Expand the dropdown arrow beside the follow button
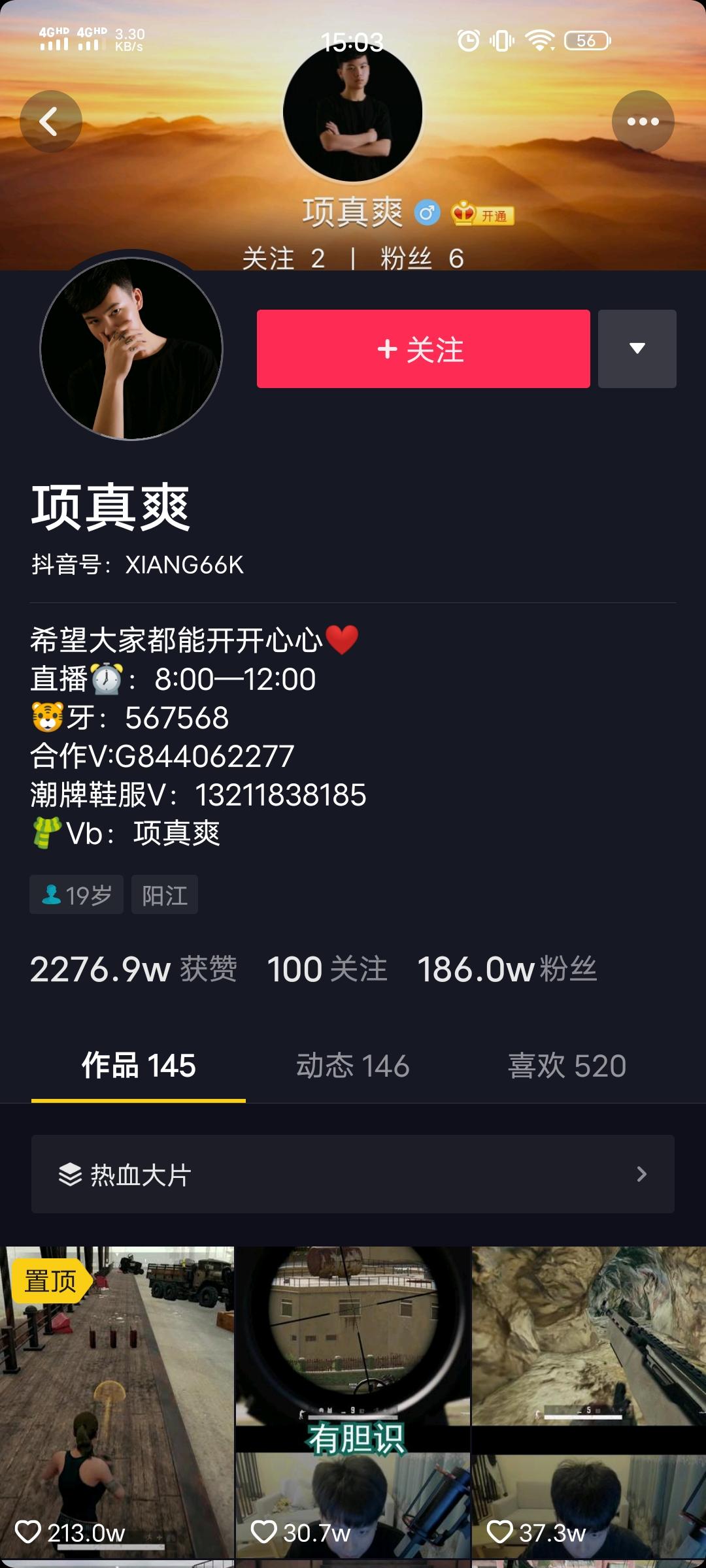The height and width of the screenshot is (1568, 706). tap(637, 349)
